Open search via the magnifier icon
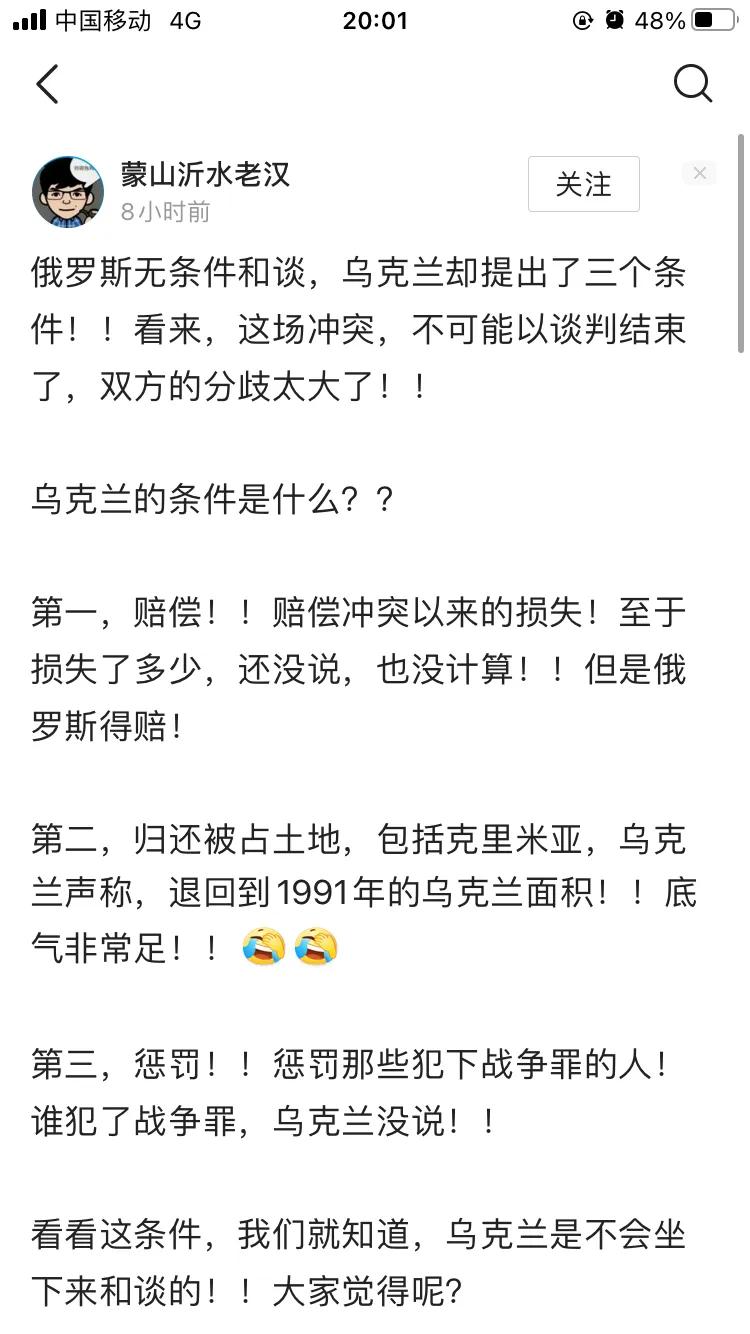 click(693, 84)
